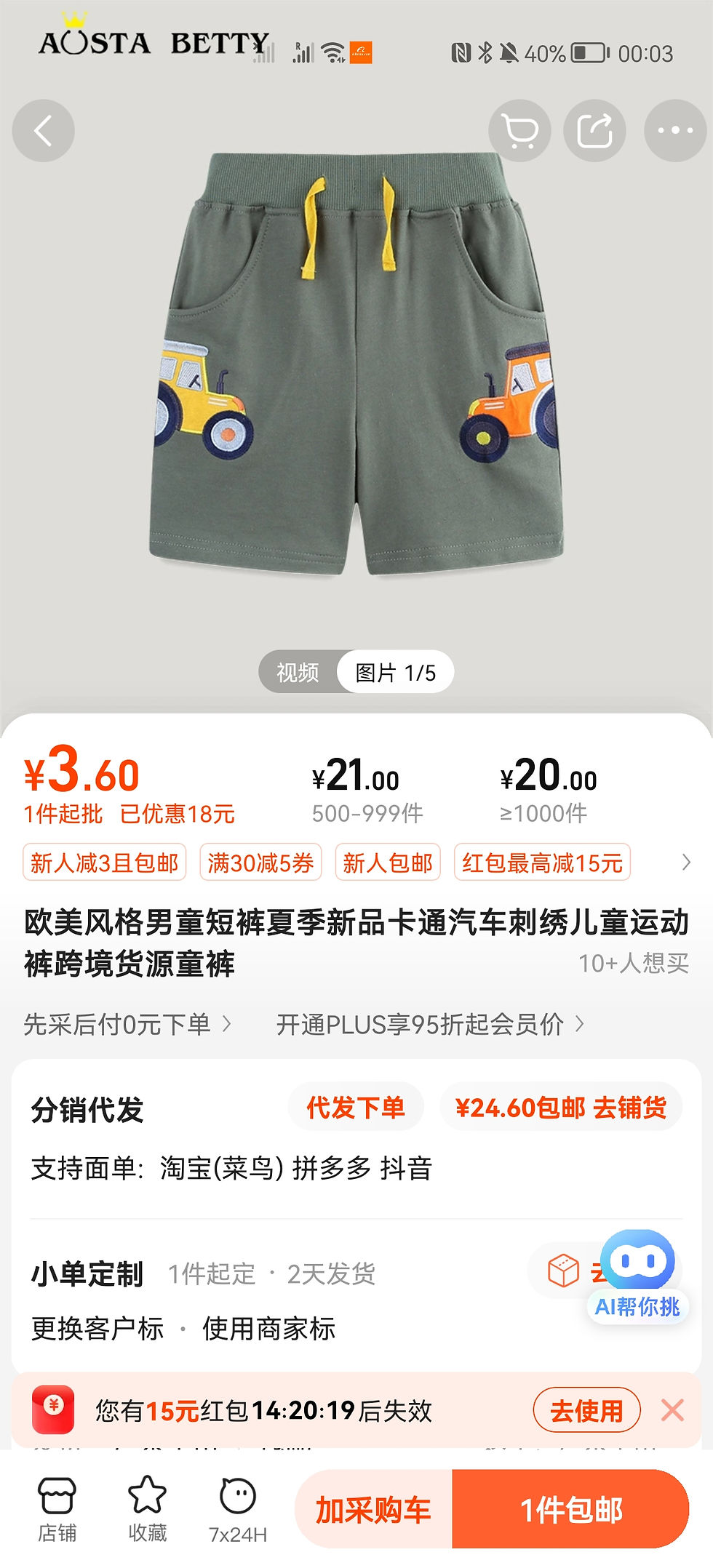
Task: Claim the 满30减5券 coupon
Action: (x=260, y=863)
